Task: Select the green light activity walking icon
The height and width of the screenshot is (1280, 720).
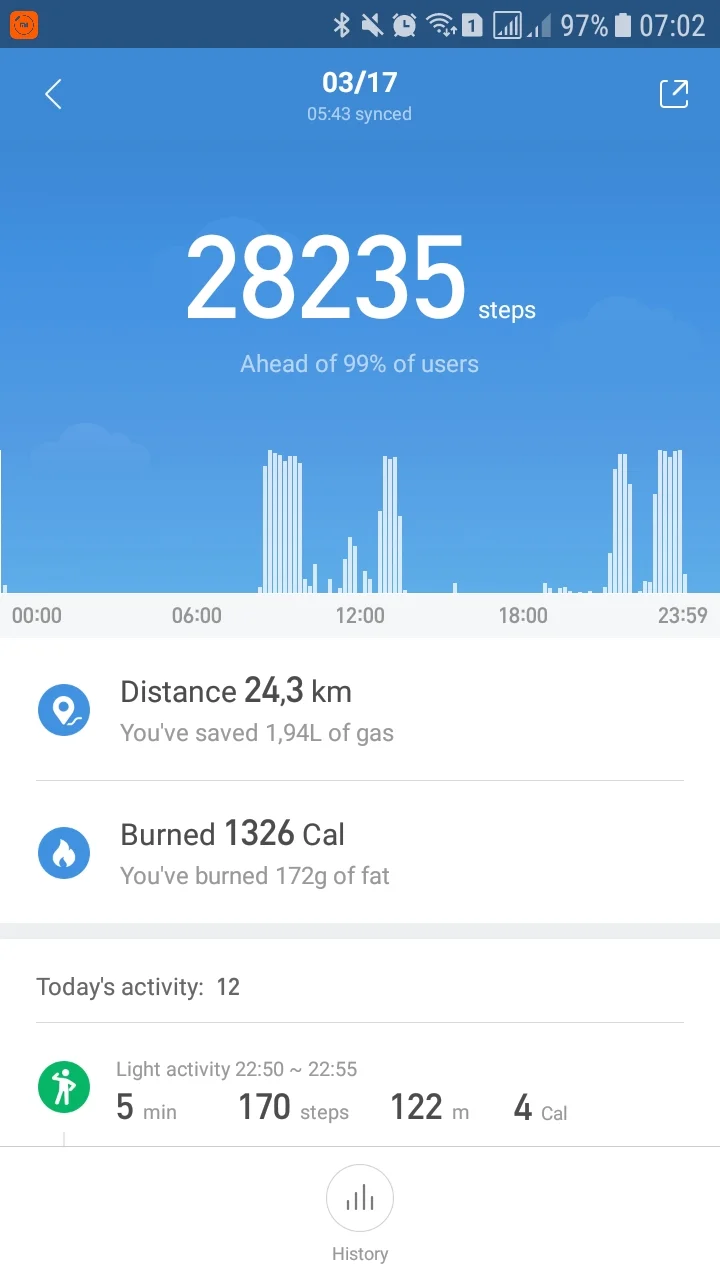Action: coord(63,1086)
